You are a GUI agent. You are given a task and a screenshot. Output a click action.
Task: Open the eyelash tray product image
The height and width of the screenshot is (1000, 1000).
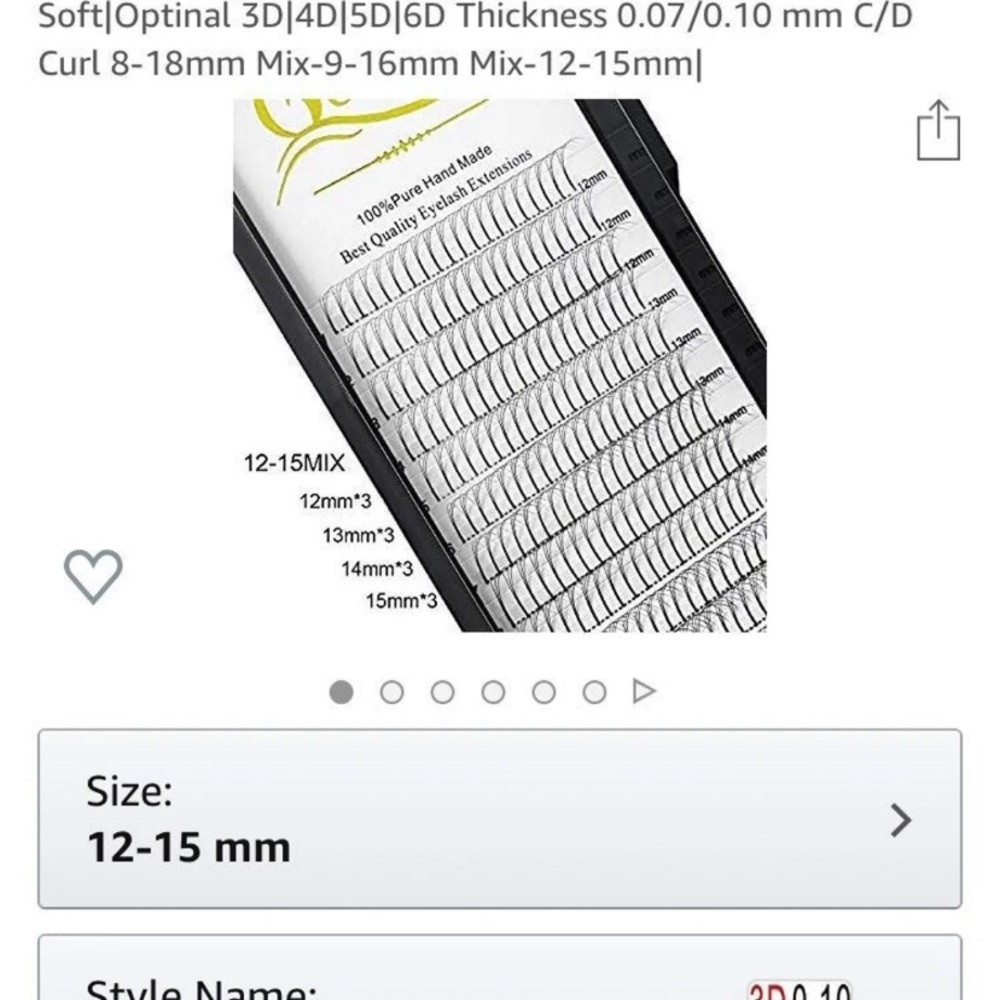pyautogui.click(x=500, y=365)
